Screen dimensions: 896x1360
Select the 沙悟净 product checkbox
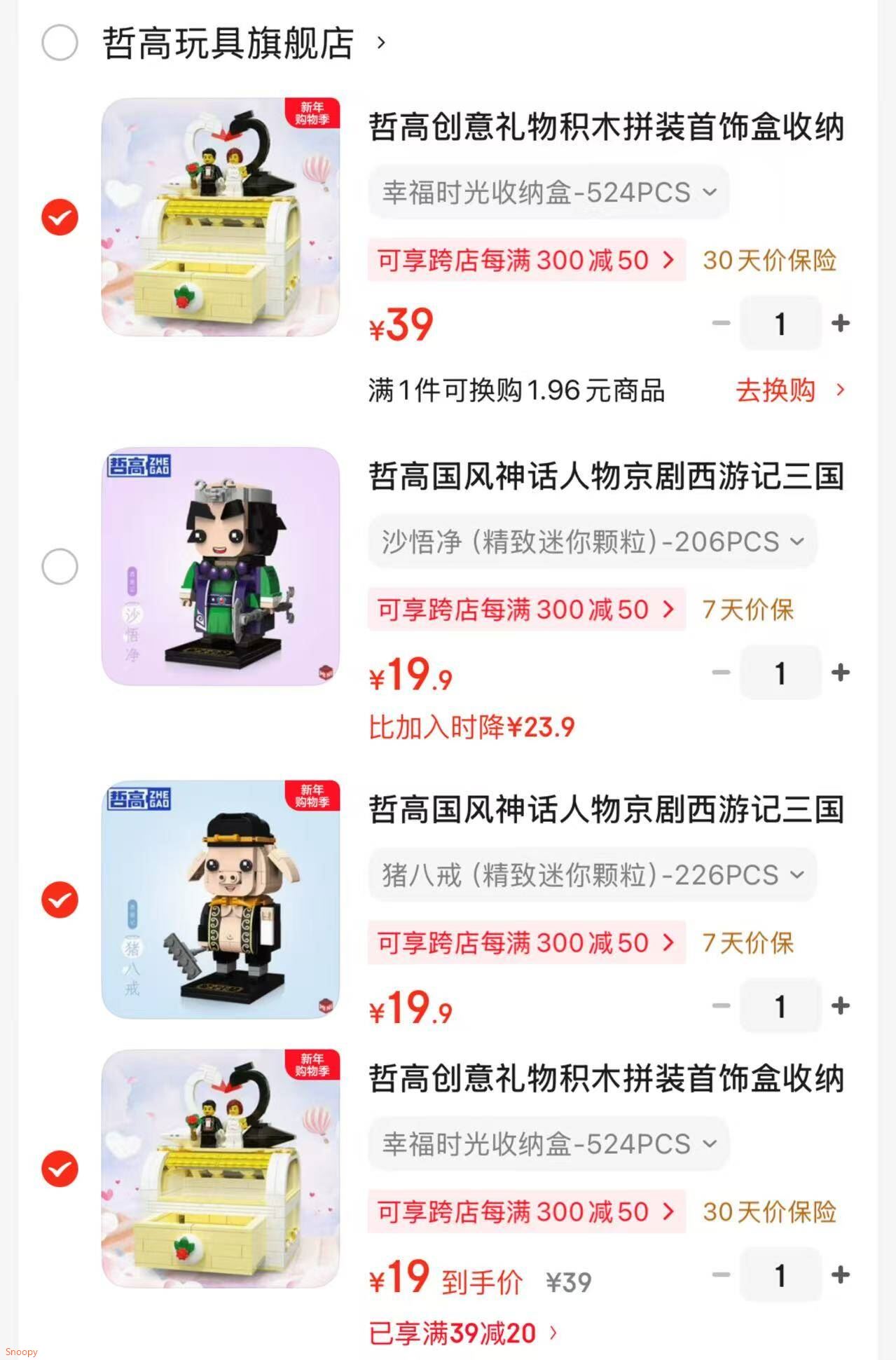point(60,568)
